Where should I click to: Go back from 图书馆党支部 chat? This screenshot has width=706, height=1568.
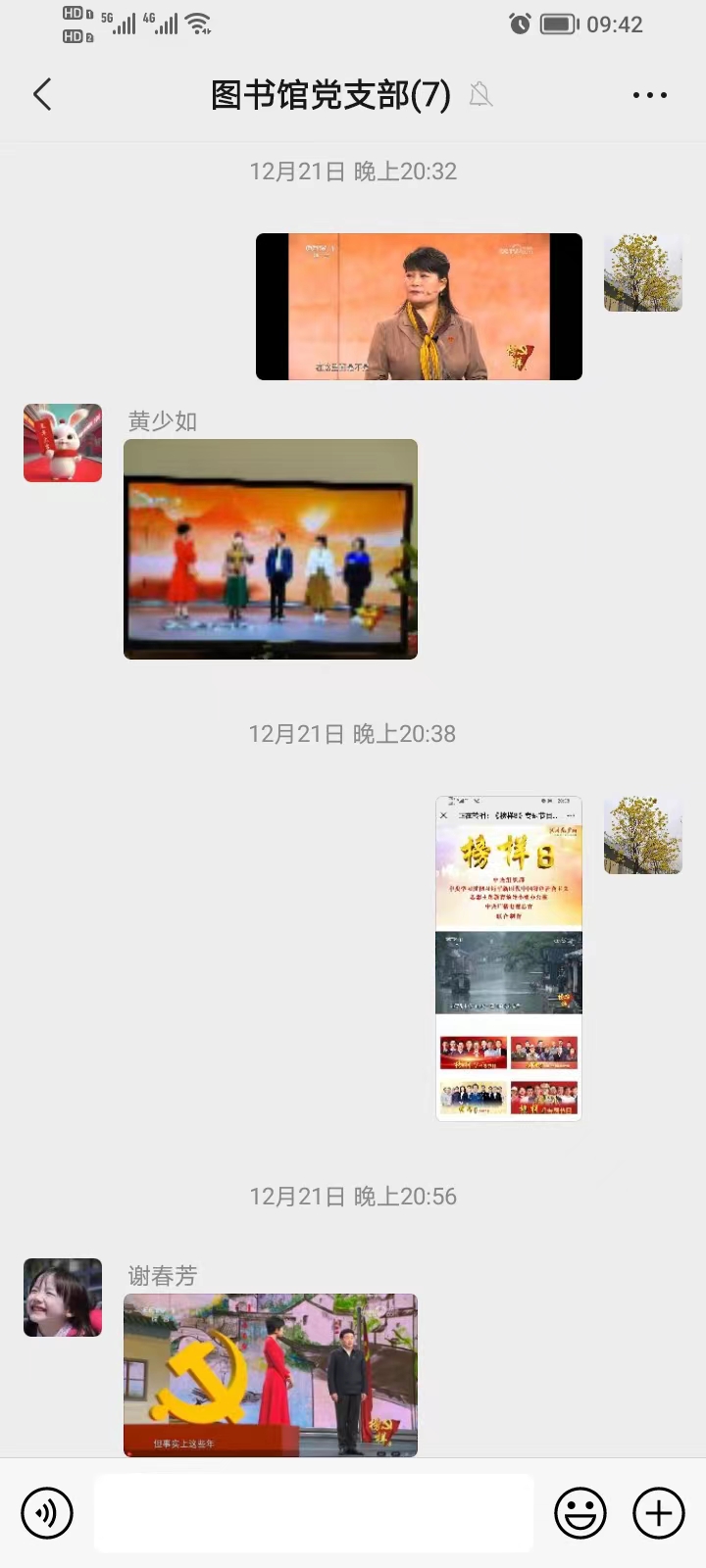42,95
